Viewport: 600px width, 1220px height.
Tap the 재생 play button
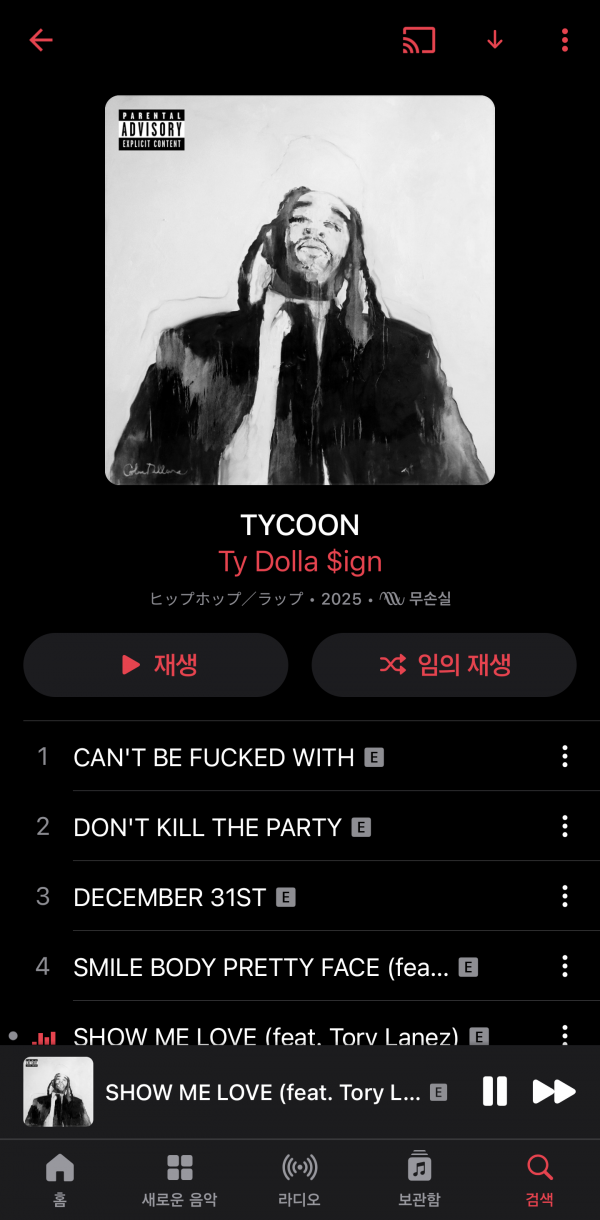click(156, 665)
